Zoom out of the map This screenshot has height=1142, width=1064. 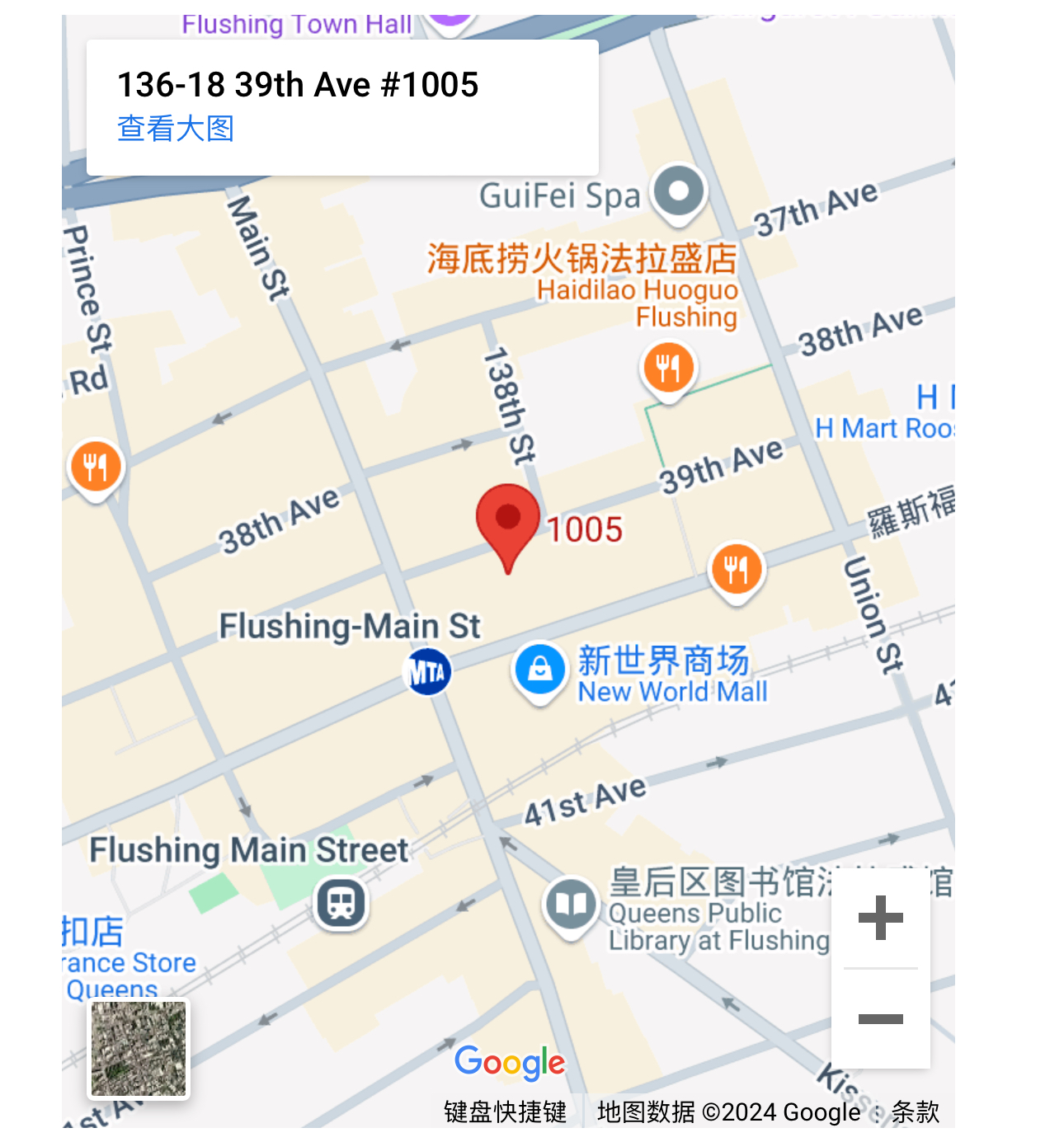tap(880, 1019)
